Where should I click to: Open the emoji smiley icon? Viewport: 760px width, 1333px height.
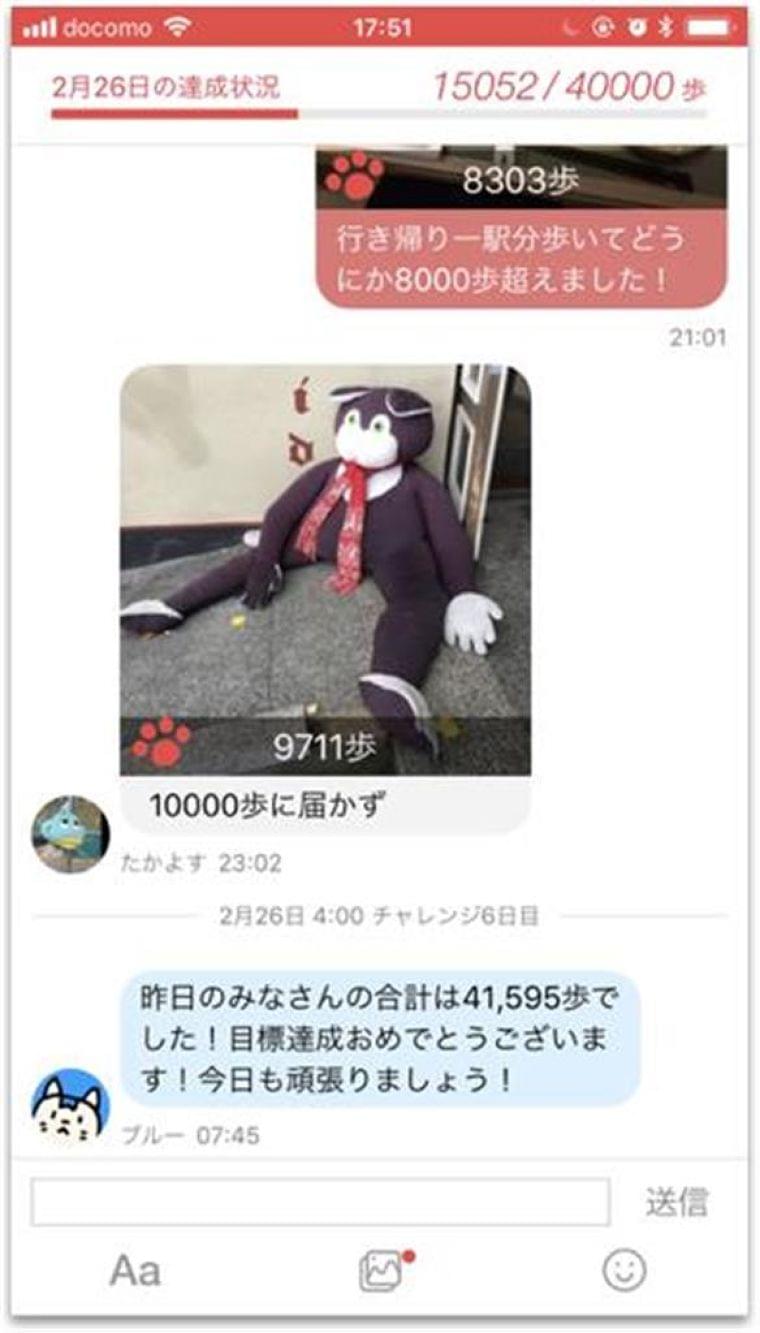click(x=625, y=1270)
